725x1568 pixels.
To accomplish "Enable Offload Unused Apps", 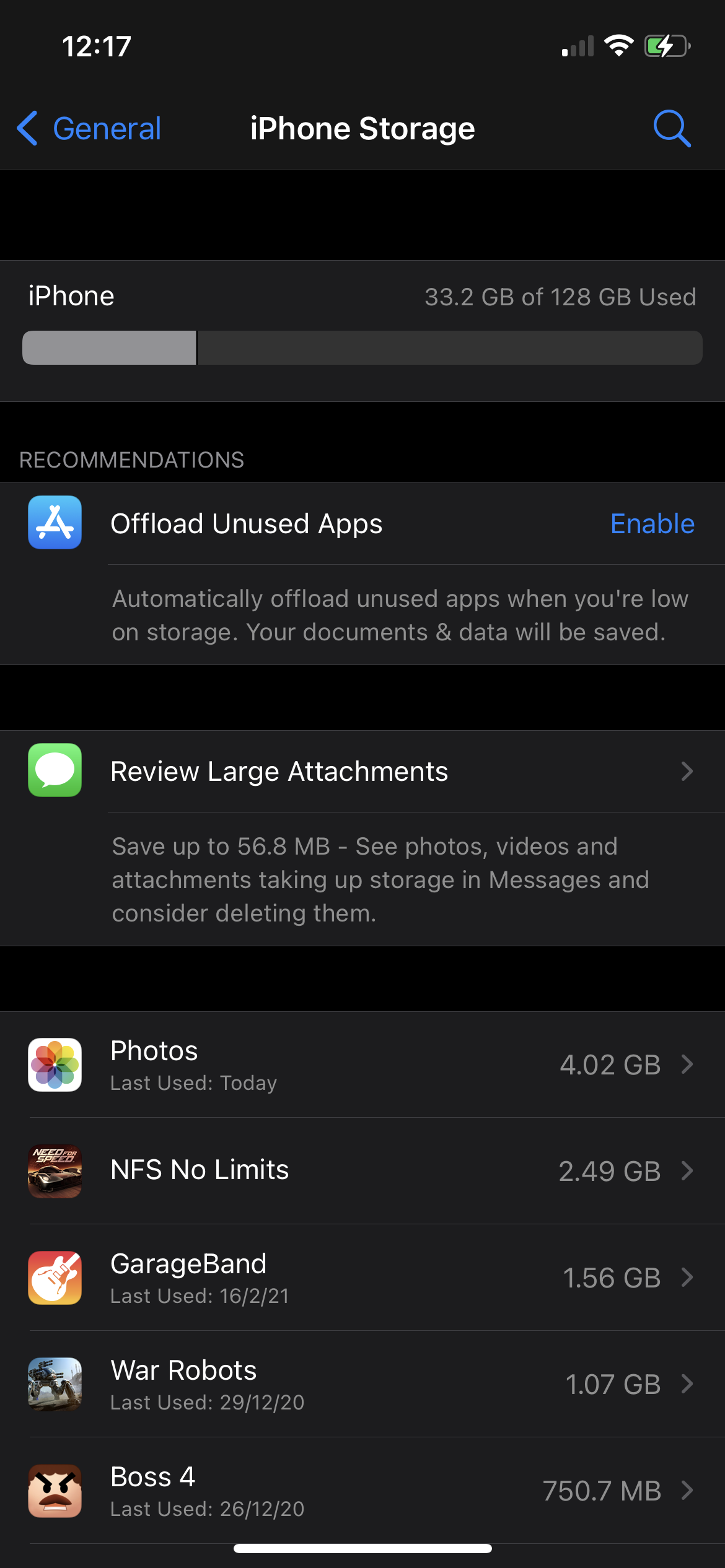I will [652, 524].
